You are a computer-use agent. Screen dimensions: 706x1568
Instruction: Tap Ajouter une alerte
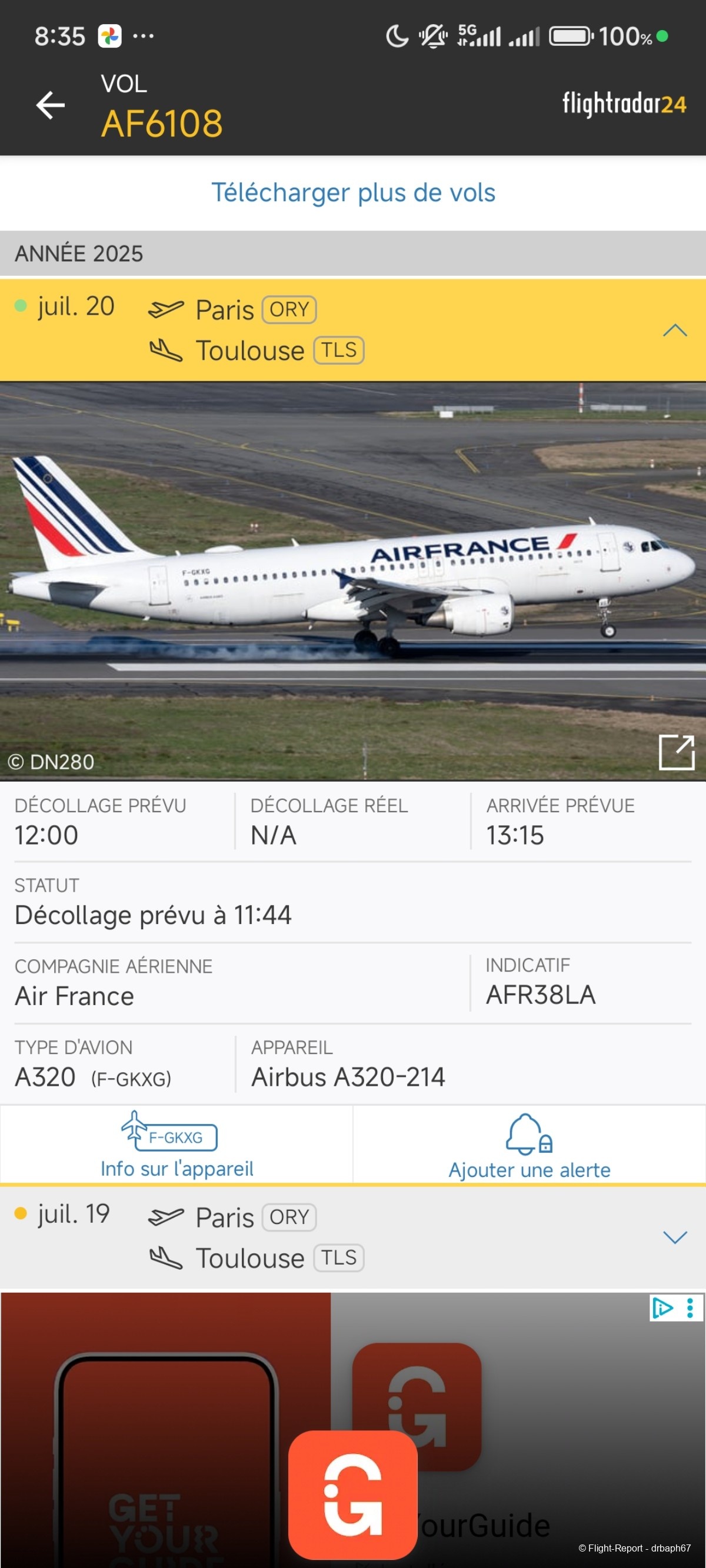[x=529, y=1146]
